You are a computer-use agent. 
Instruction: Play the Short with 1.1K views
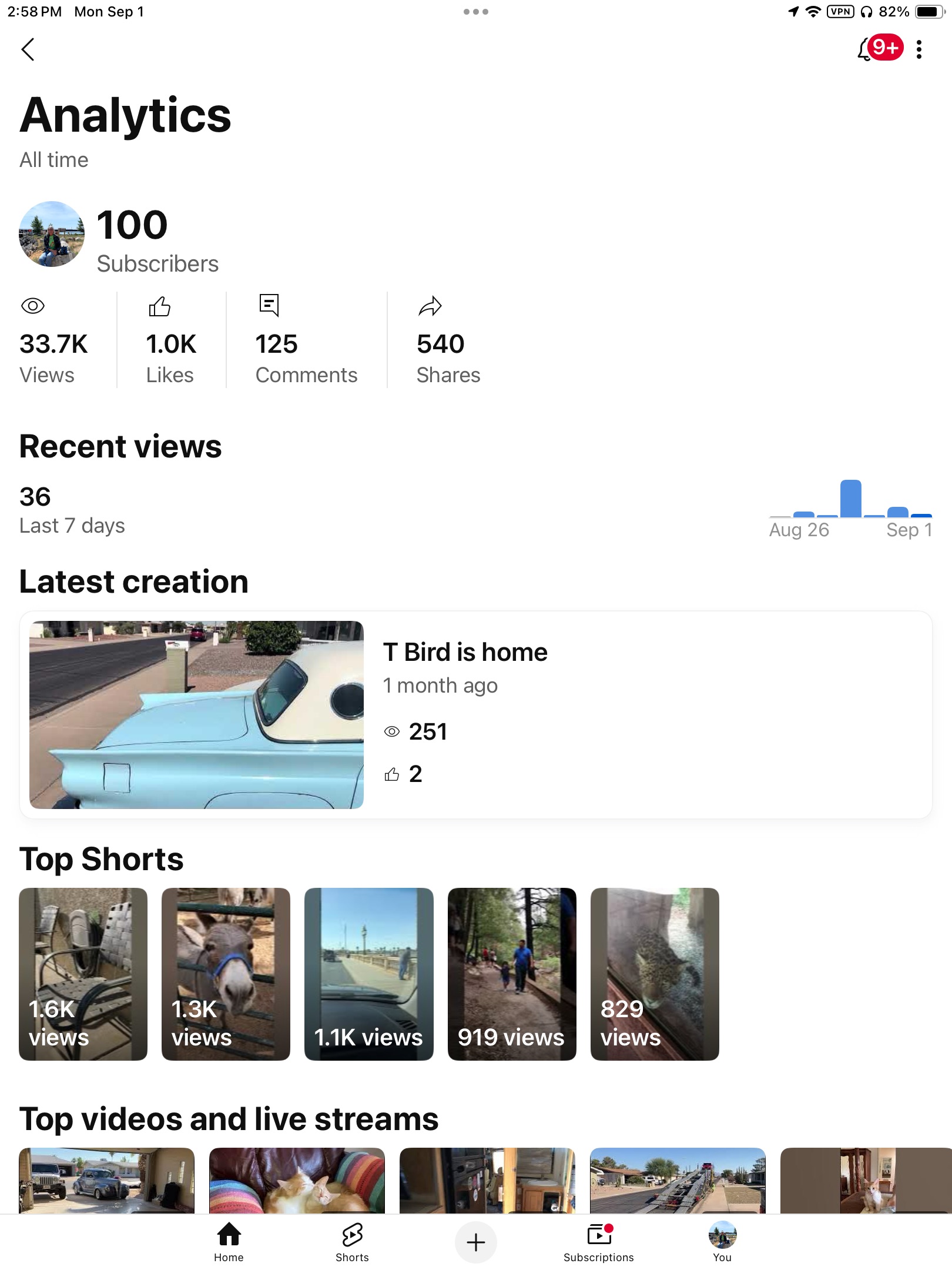click(368, 974)
